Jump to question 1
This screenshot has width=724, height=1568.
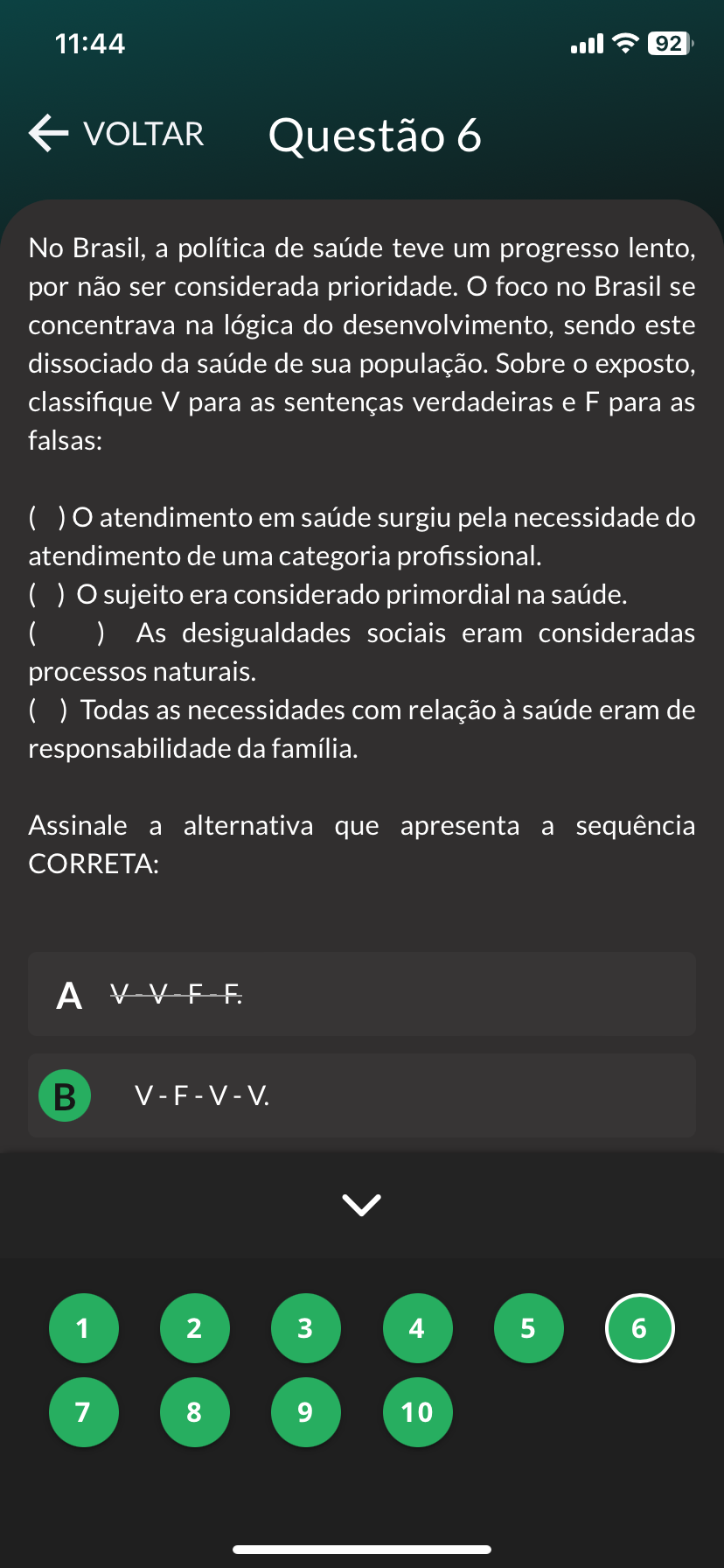pyautogui.click(x=83, y=1328)
